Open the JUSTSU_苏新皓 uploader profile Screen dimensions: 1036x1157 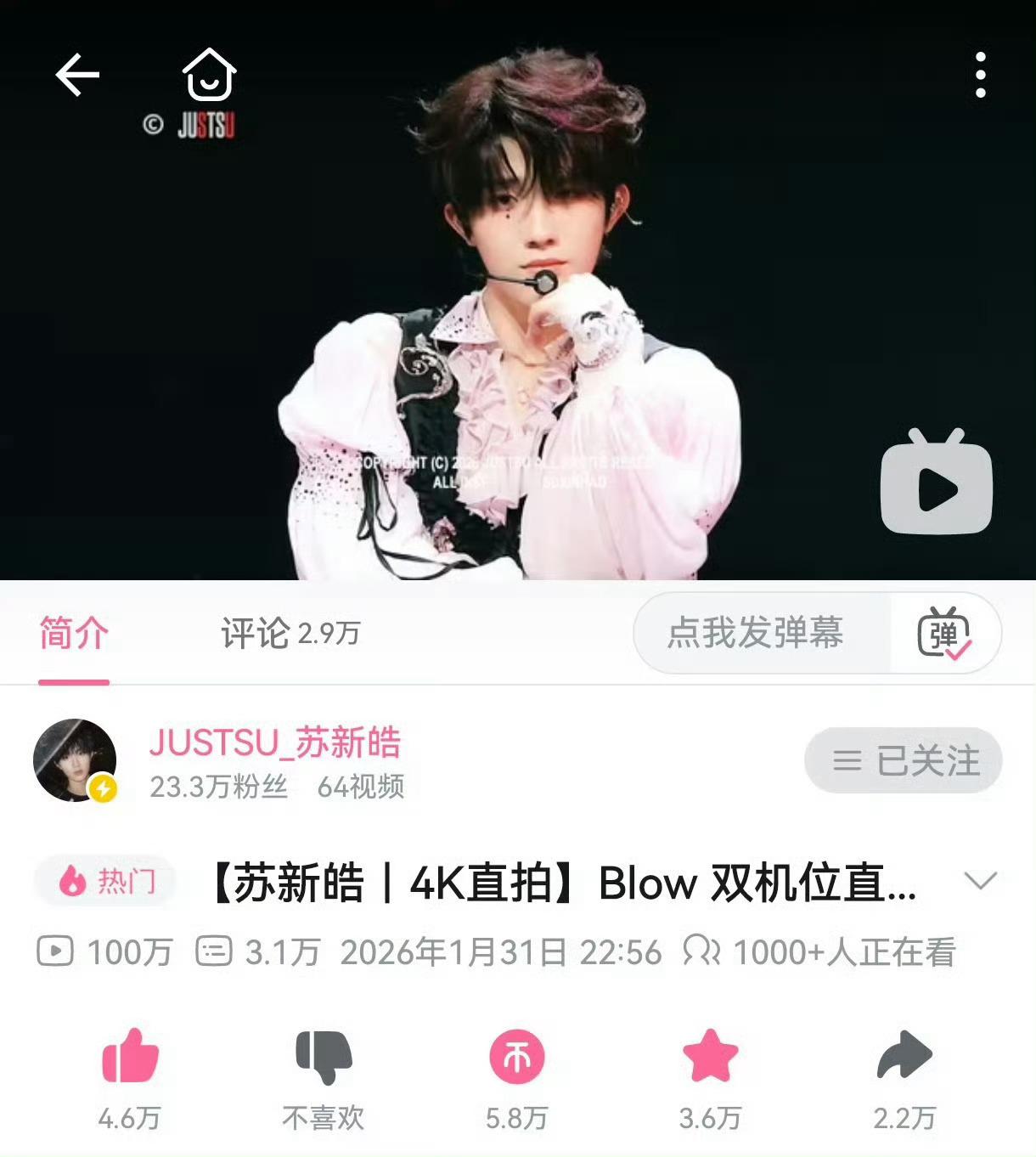(x=275, y=742)
